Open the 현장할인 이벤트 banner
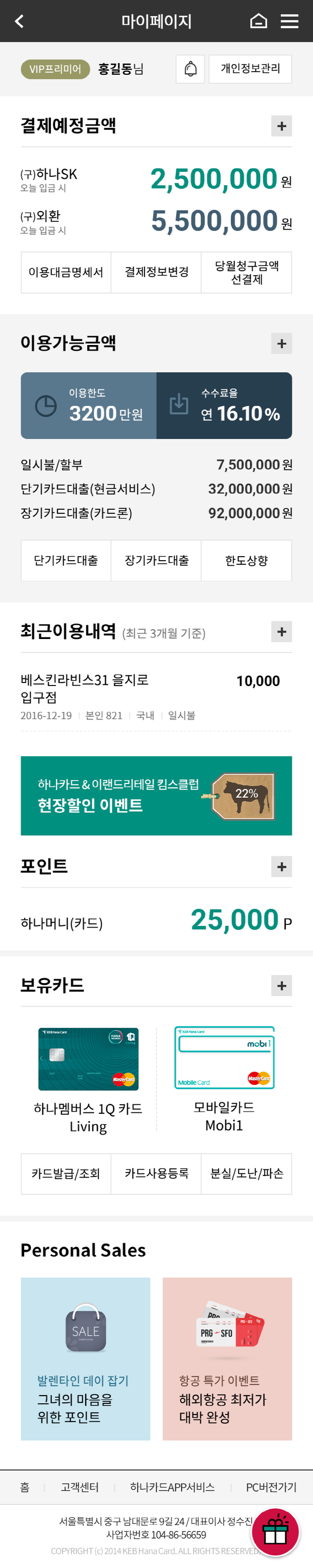Viewport: 313px width, 1568px height. (x=156, y=796)
